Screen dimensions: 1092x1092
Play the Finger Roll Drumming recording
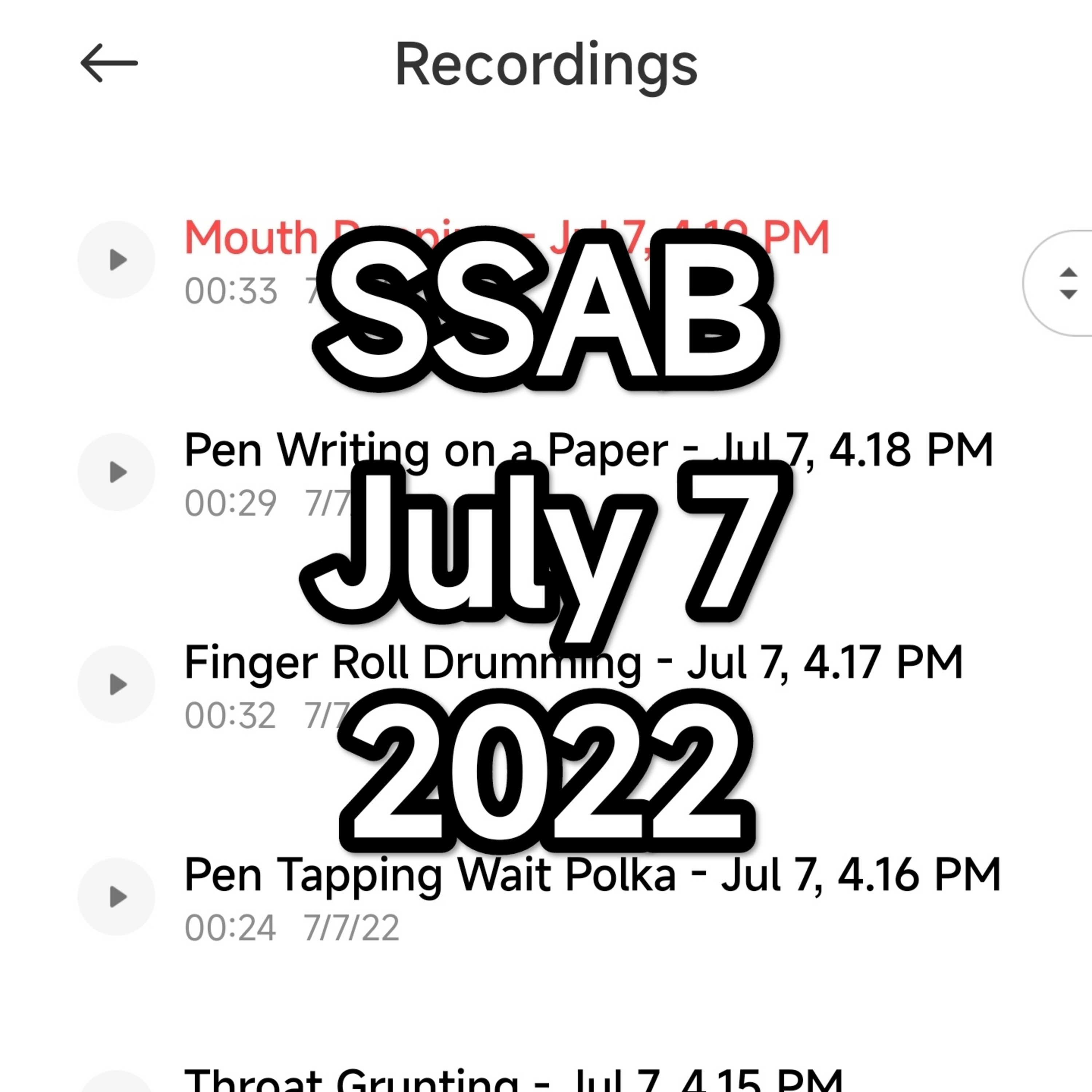coord(116,684)
